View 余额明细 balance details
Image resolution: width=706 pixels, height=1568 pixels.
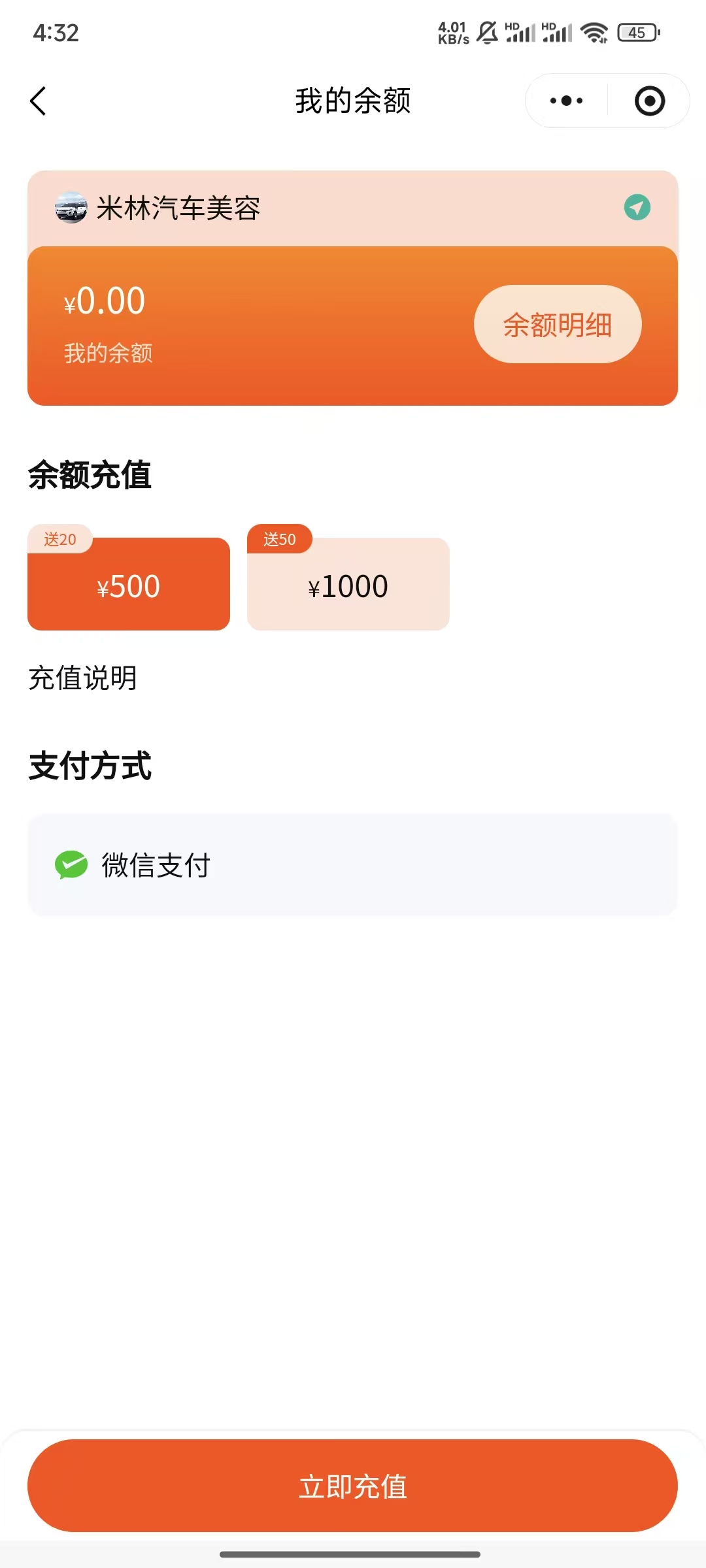(557, 324)
